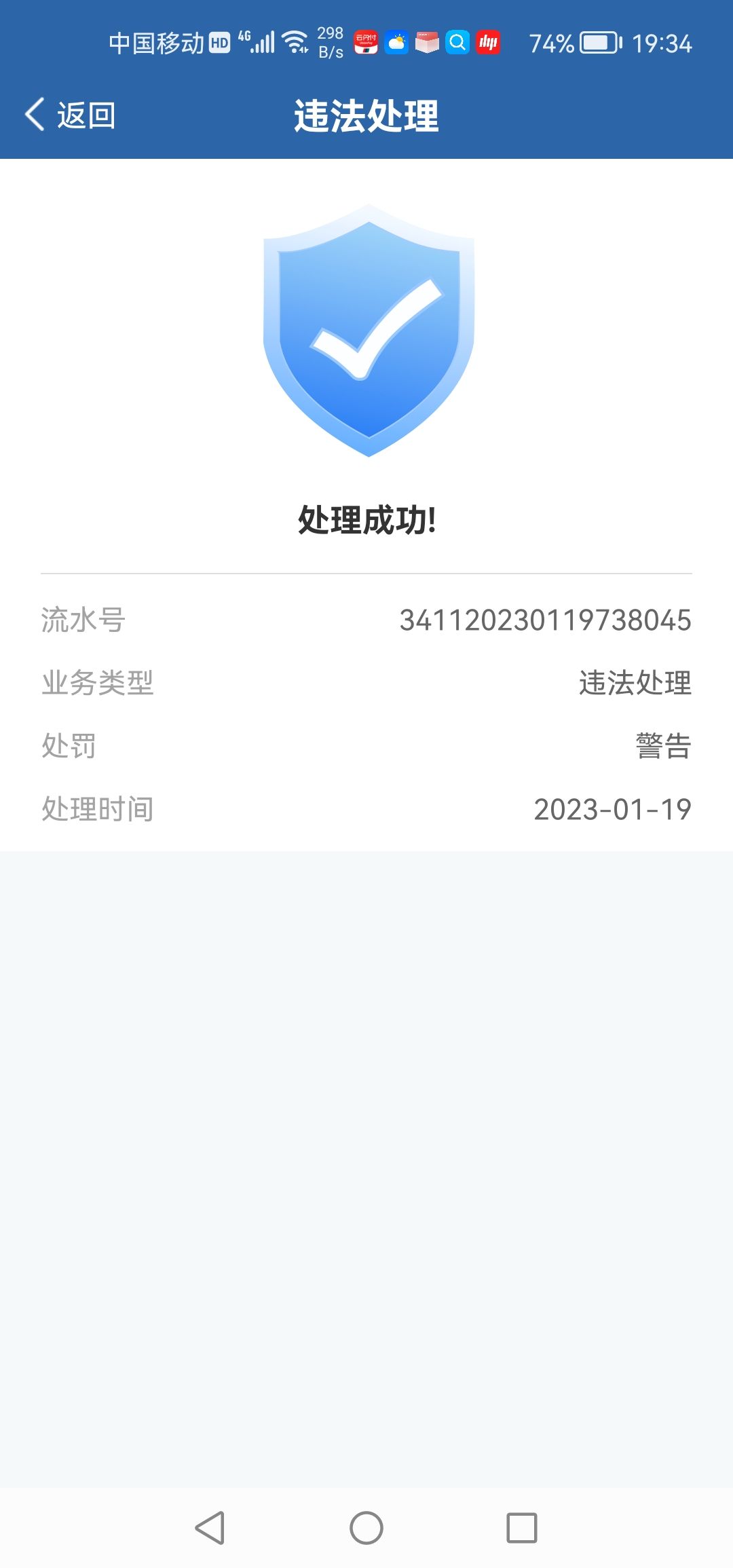Tap the 返回 back button
733x1568 pixels.
coord(71,115)
